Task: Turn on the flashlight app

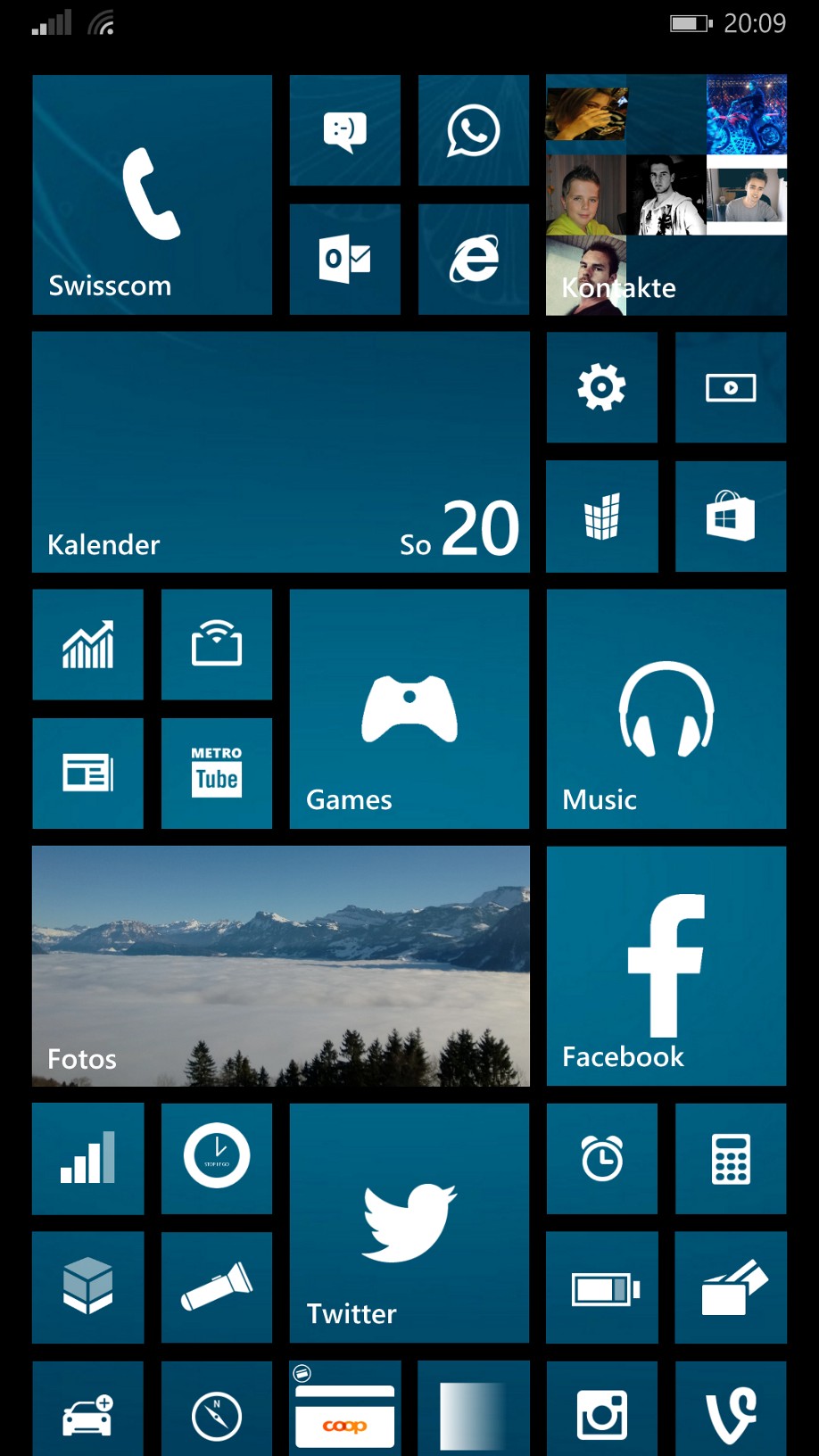Action: tap(216, 1286)
